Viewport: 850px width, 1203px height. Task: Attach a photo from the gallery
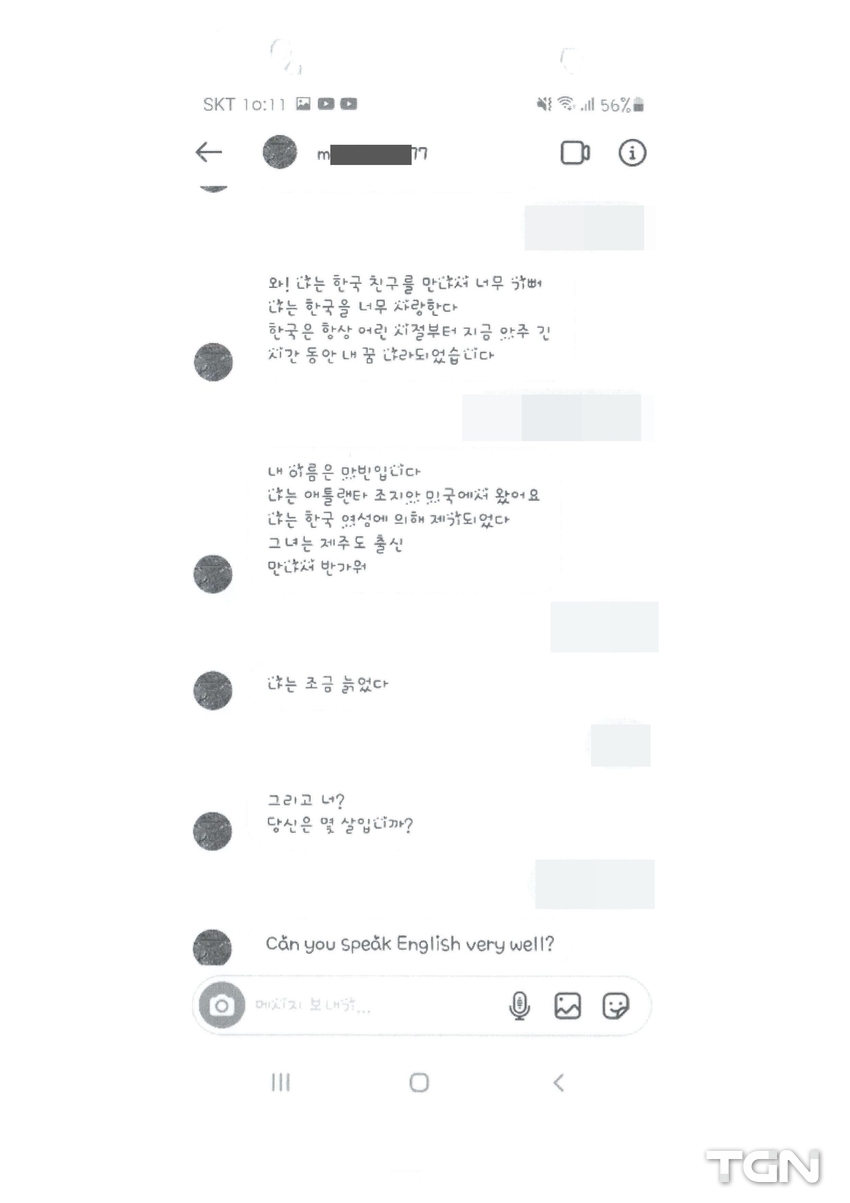[x=567, y=1006]
